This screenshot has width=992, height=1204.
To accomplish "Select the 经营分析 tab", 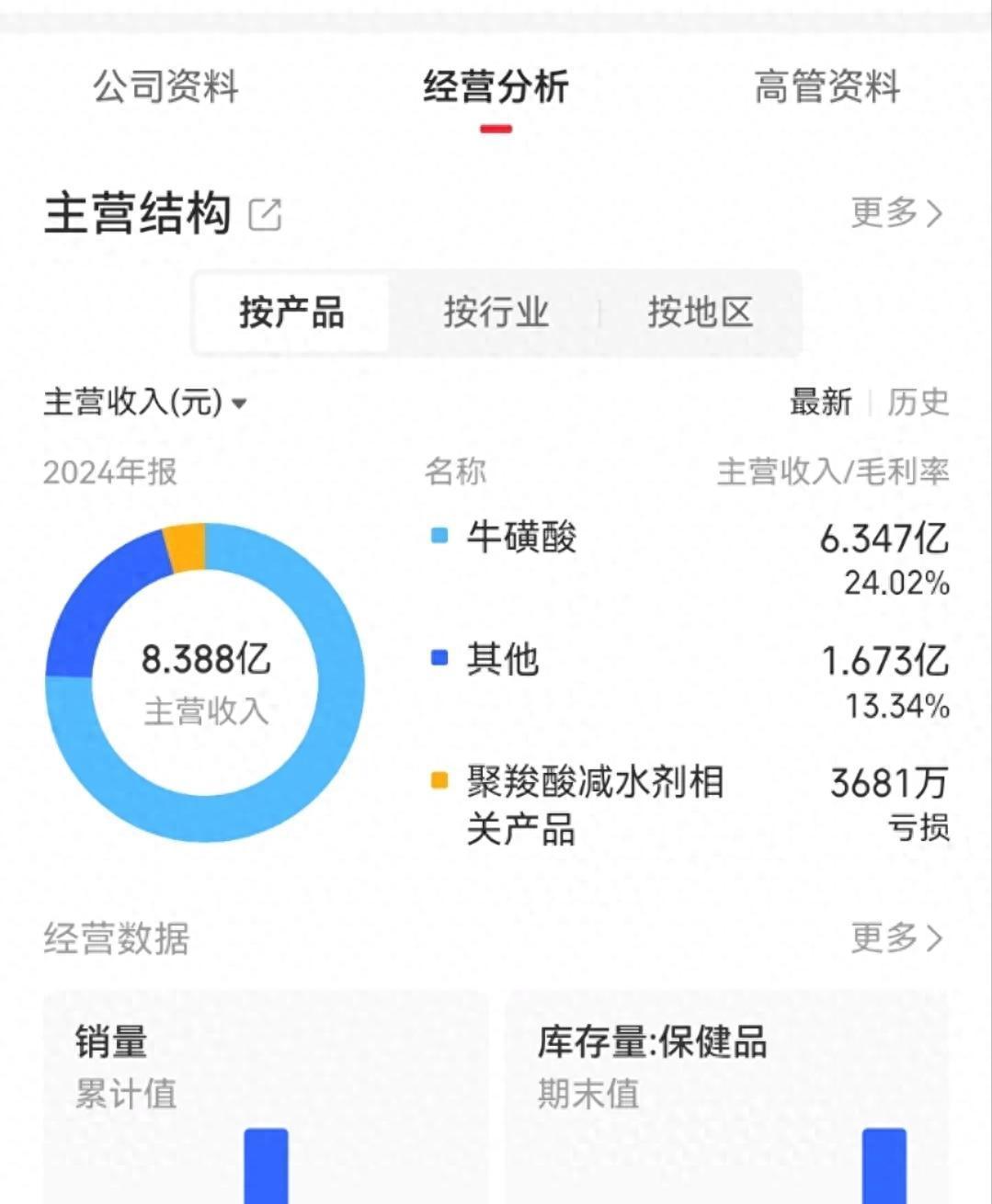I will (496, 87).
